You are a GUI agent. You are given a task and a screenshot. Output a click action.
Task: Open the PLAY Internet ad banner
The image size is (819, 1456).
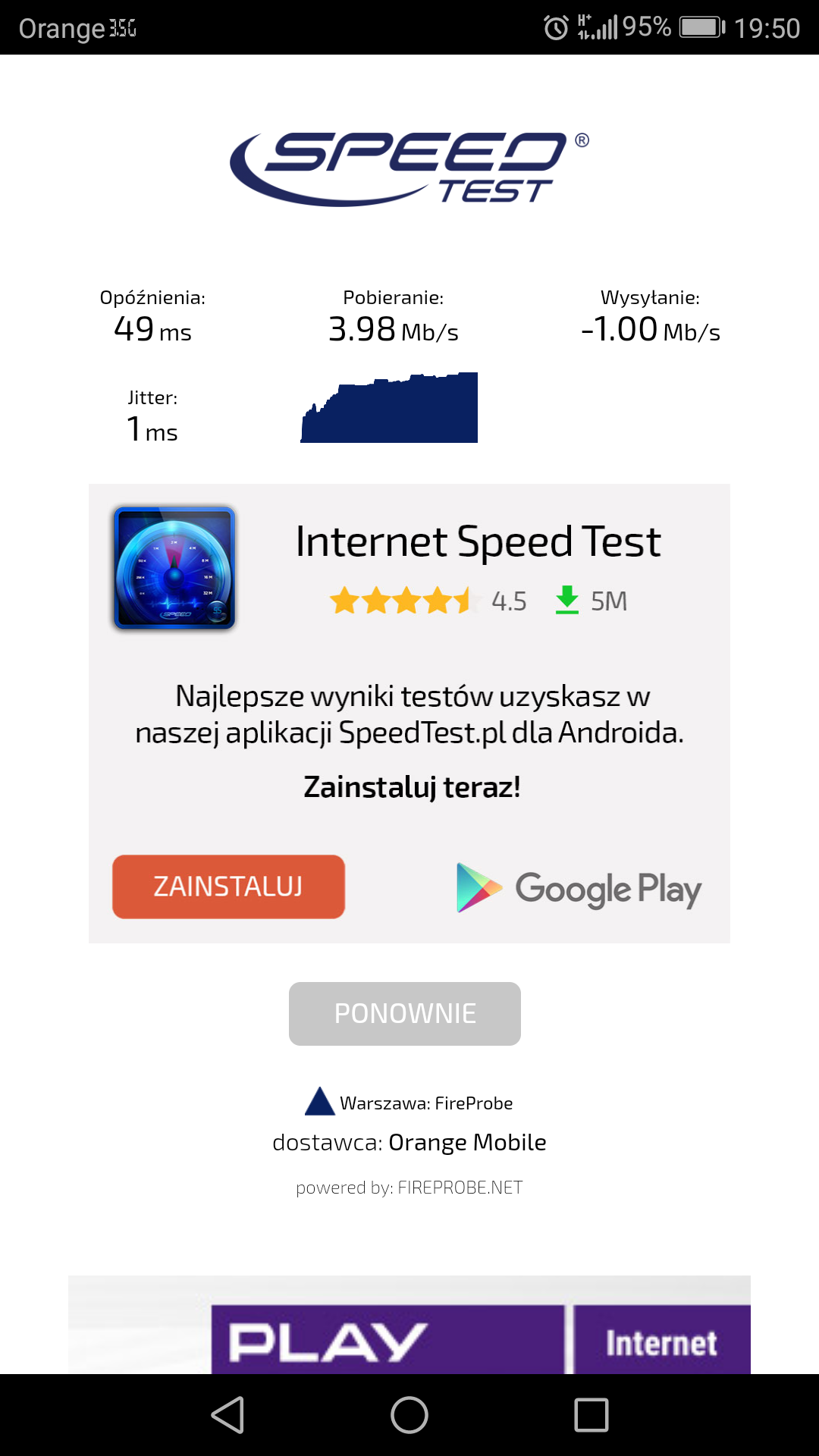pyautogui.click(x=409, y=1325)
